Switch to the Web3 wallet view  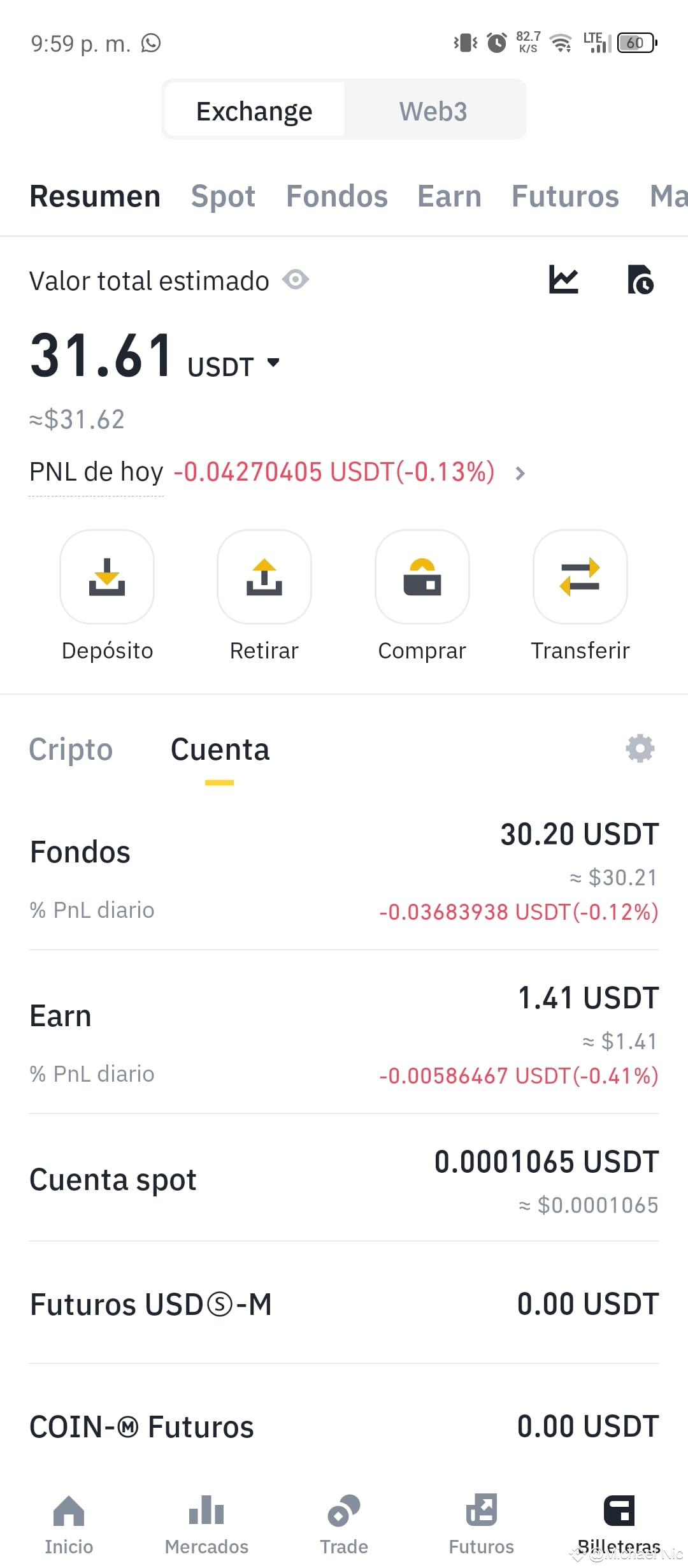(433, 111)
